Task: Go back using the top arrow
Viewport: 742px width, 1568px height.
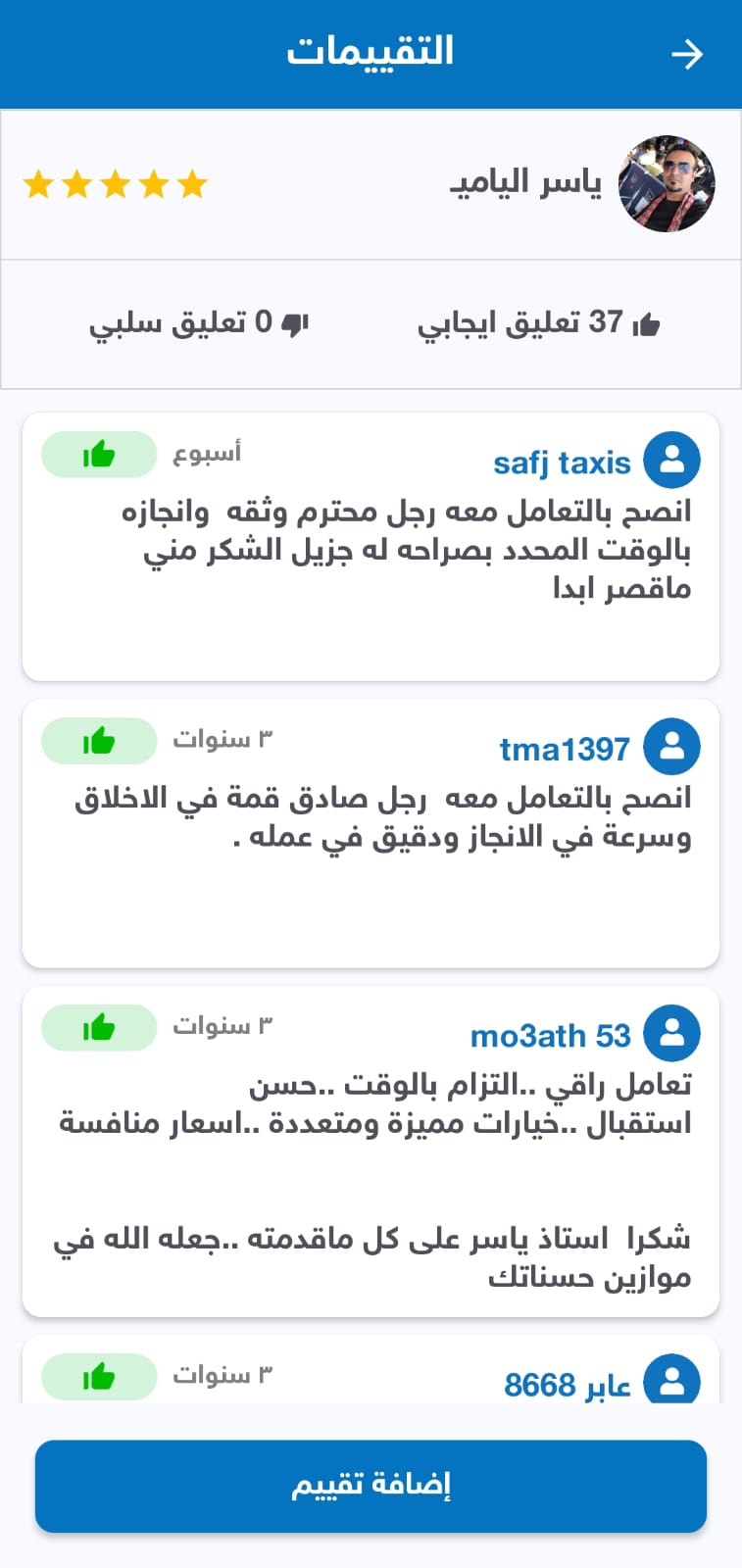Action: coord(687,54)
